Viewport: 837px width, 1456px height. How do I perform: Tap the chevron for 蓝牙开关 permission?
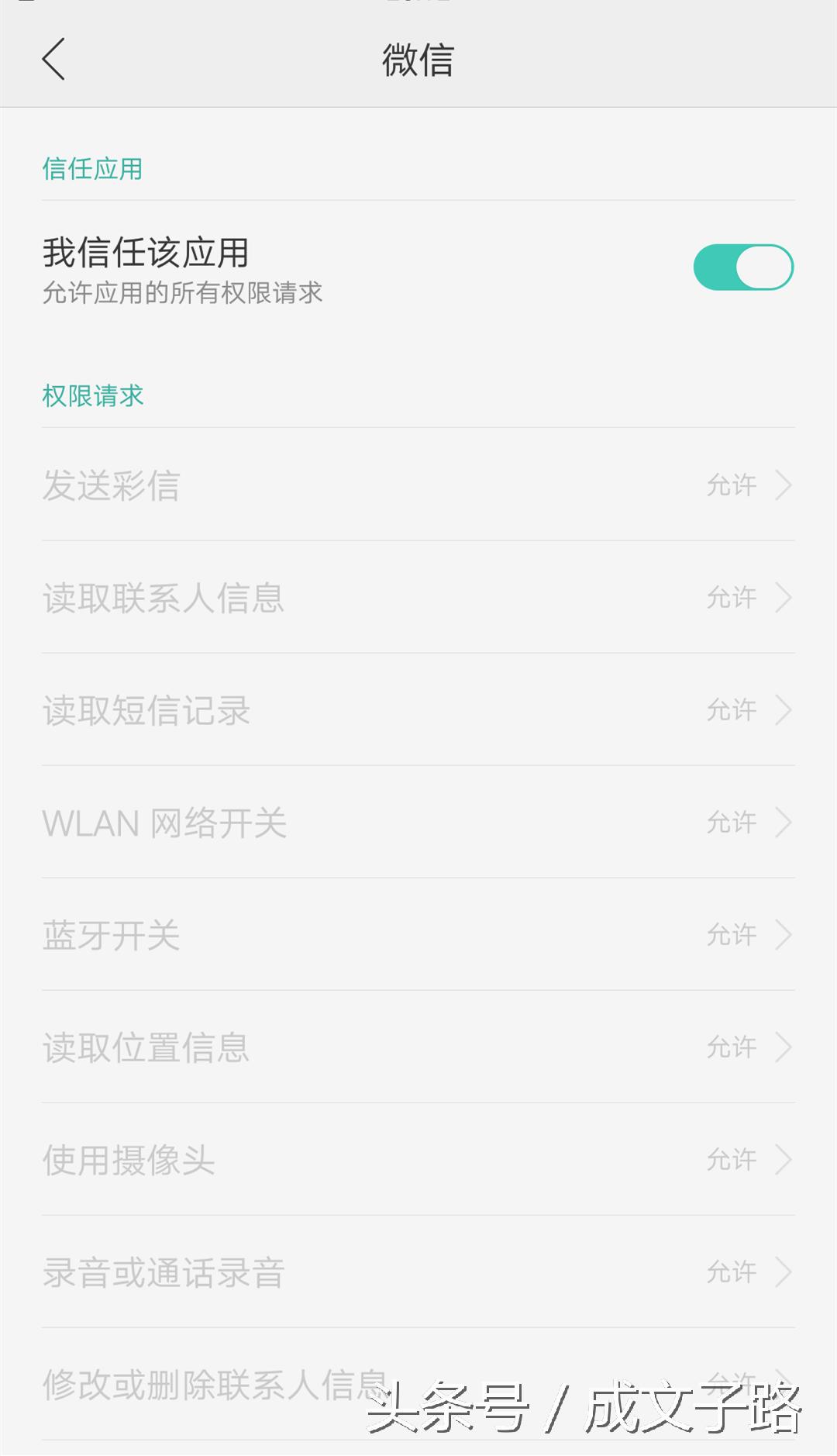click(x=783, y=934)
